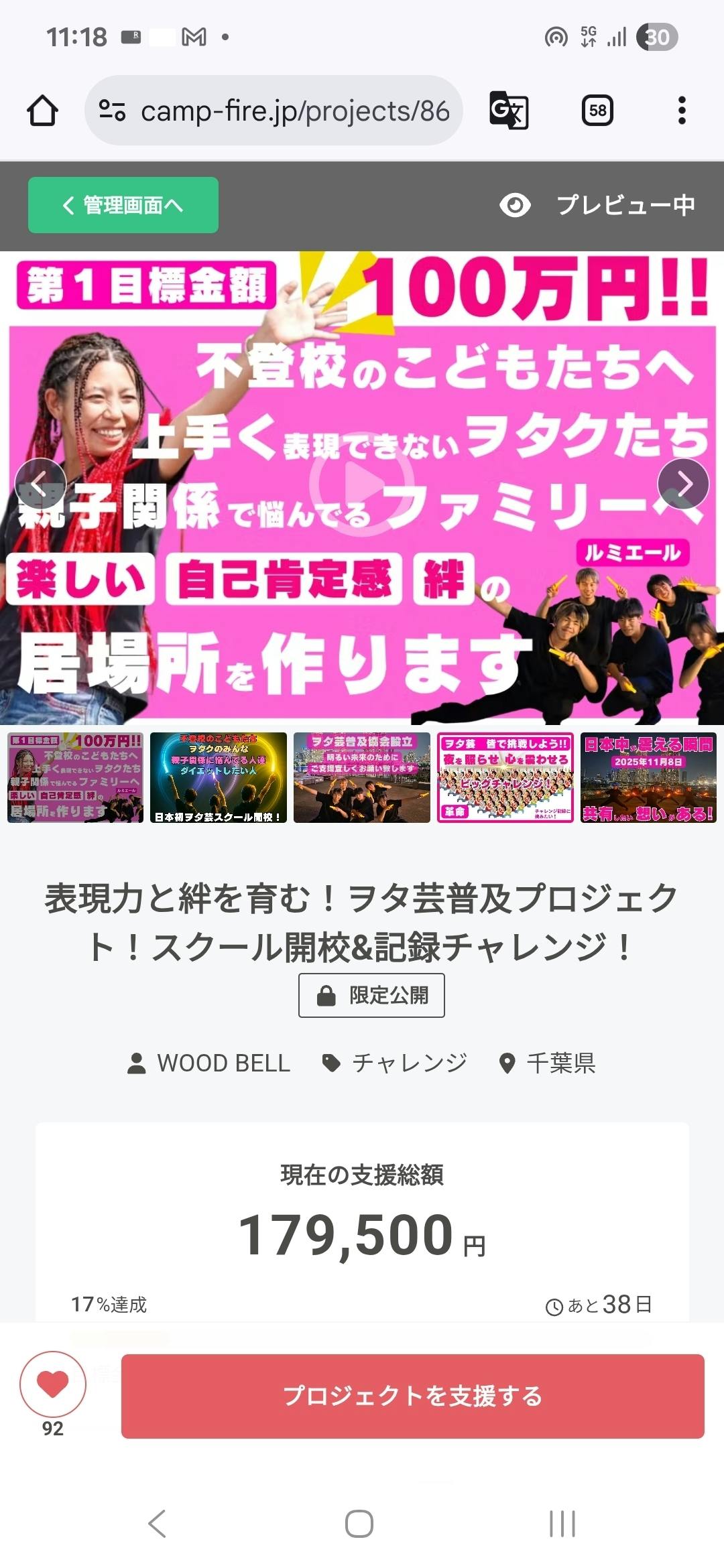Tap the camp-fire.jp URL address bar
Screen dimensions: 724x1568
(274, 111)
